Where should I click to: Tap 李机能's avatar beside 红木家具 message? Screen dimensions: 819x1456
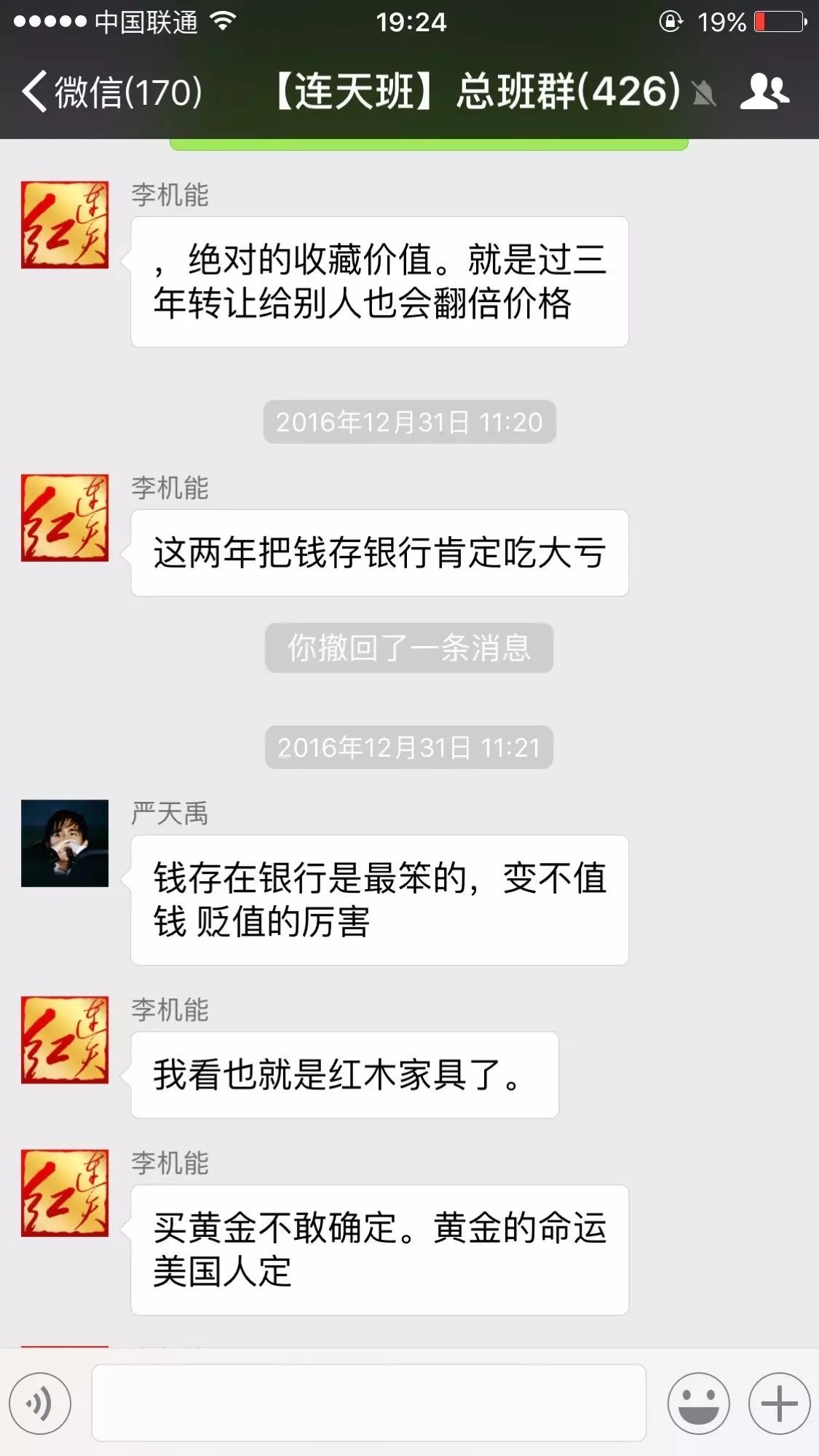(x=65, y=1040)
